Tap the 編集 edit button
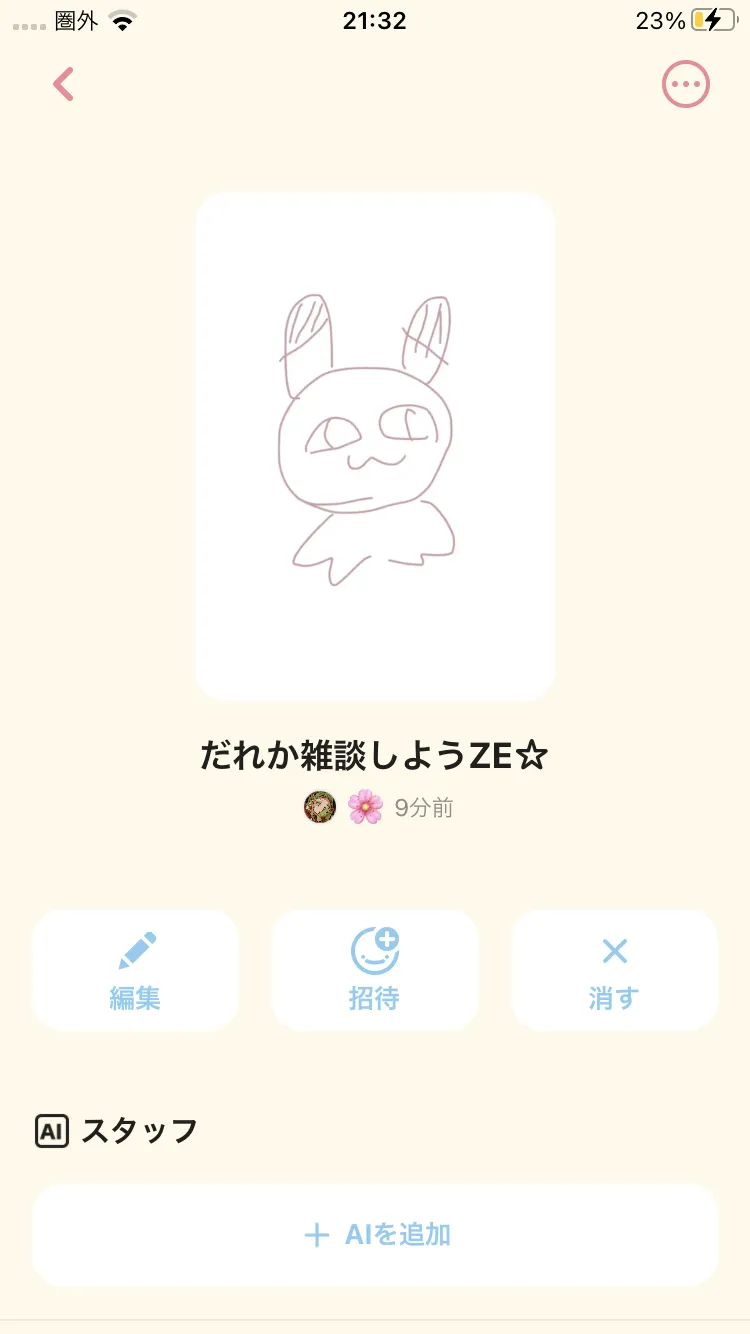This screenshot has width=750, height=1334. (135, 970)
